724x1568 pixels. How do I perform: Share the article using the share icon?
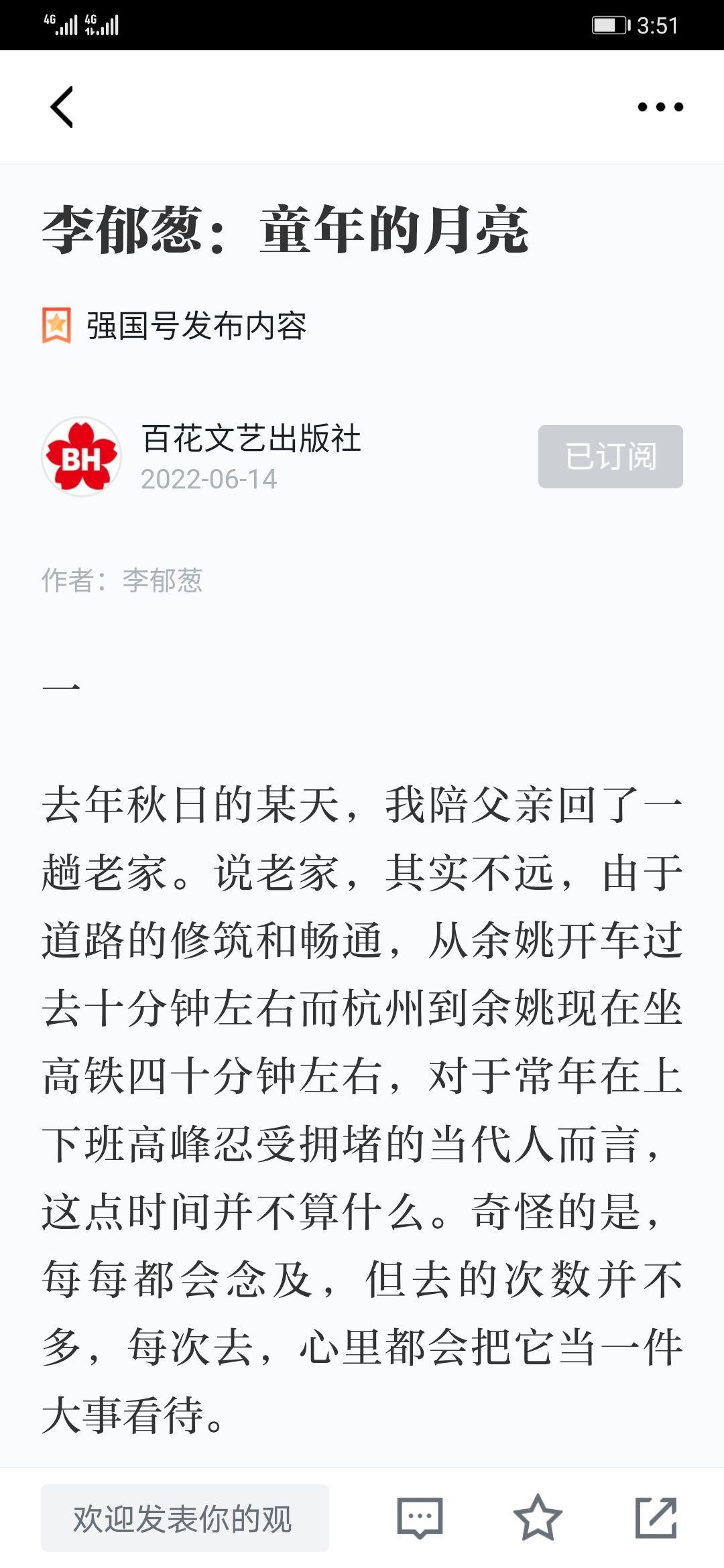656,1518
